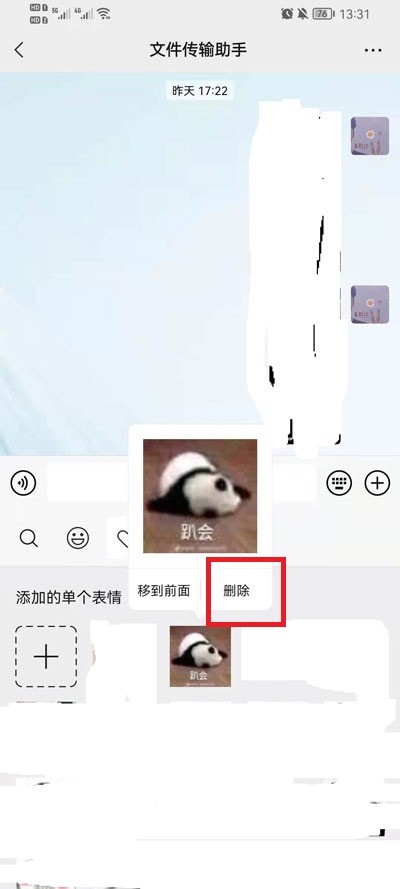Screen dimensions: 400x889
Task: Open the plus attachment menu
Action: coord(377,483)
